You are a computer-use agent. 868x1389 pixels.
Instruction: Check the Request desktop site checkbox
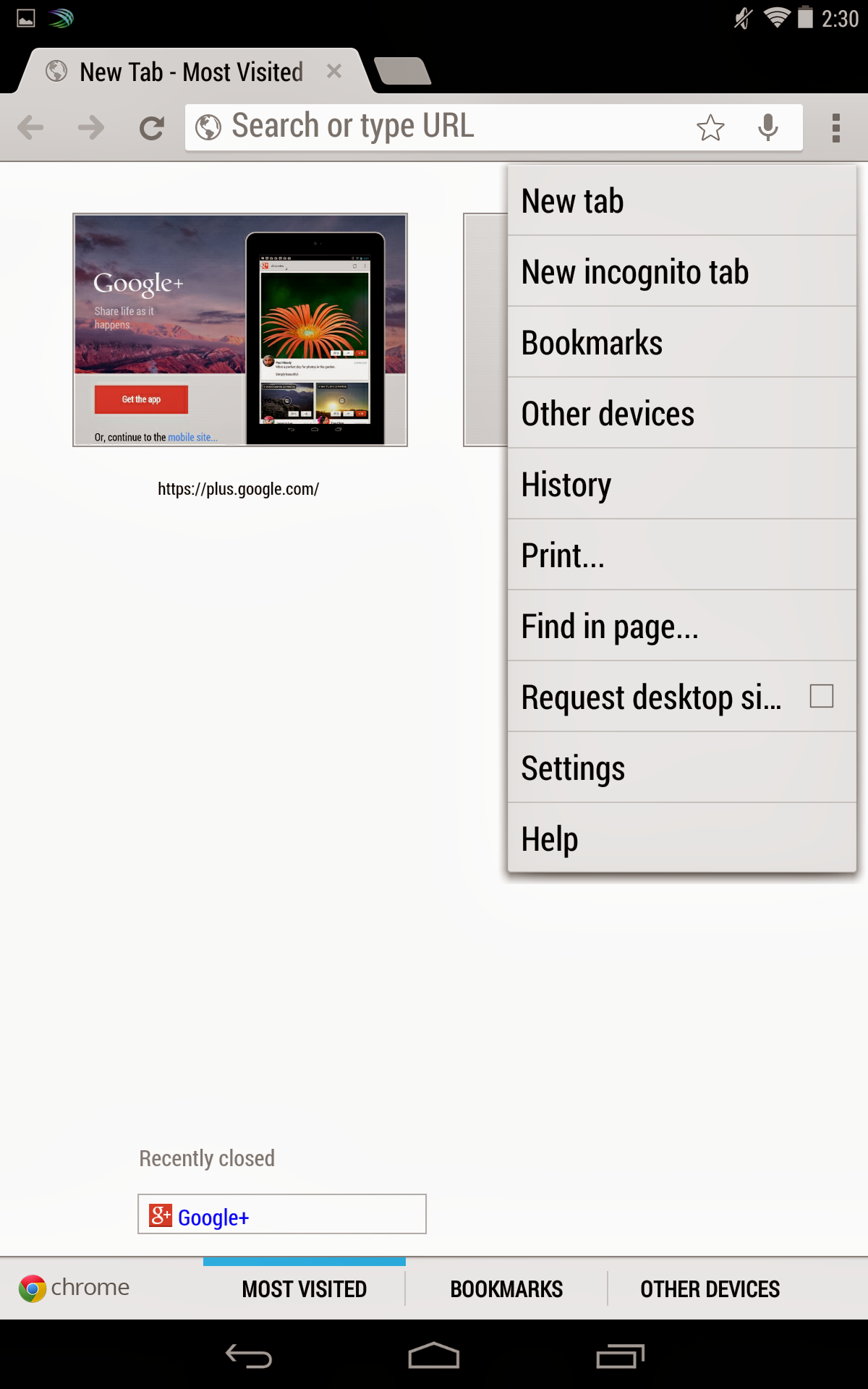[821, 697]
